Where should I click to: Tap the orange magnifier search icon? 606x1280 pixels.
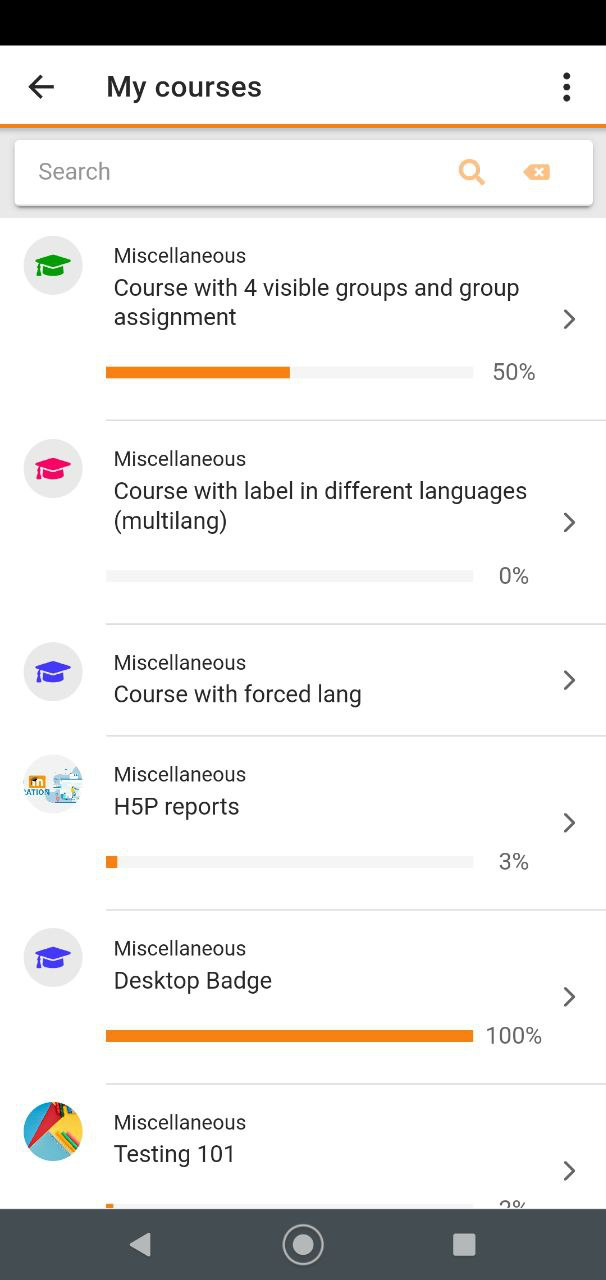(x=471, y=172)
